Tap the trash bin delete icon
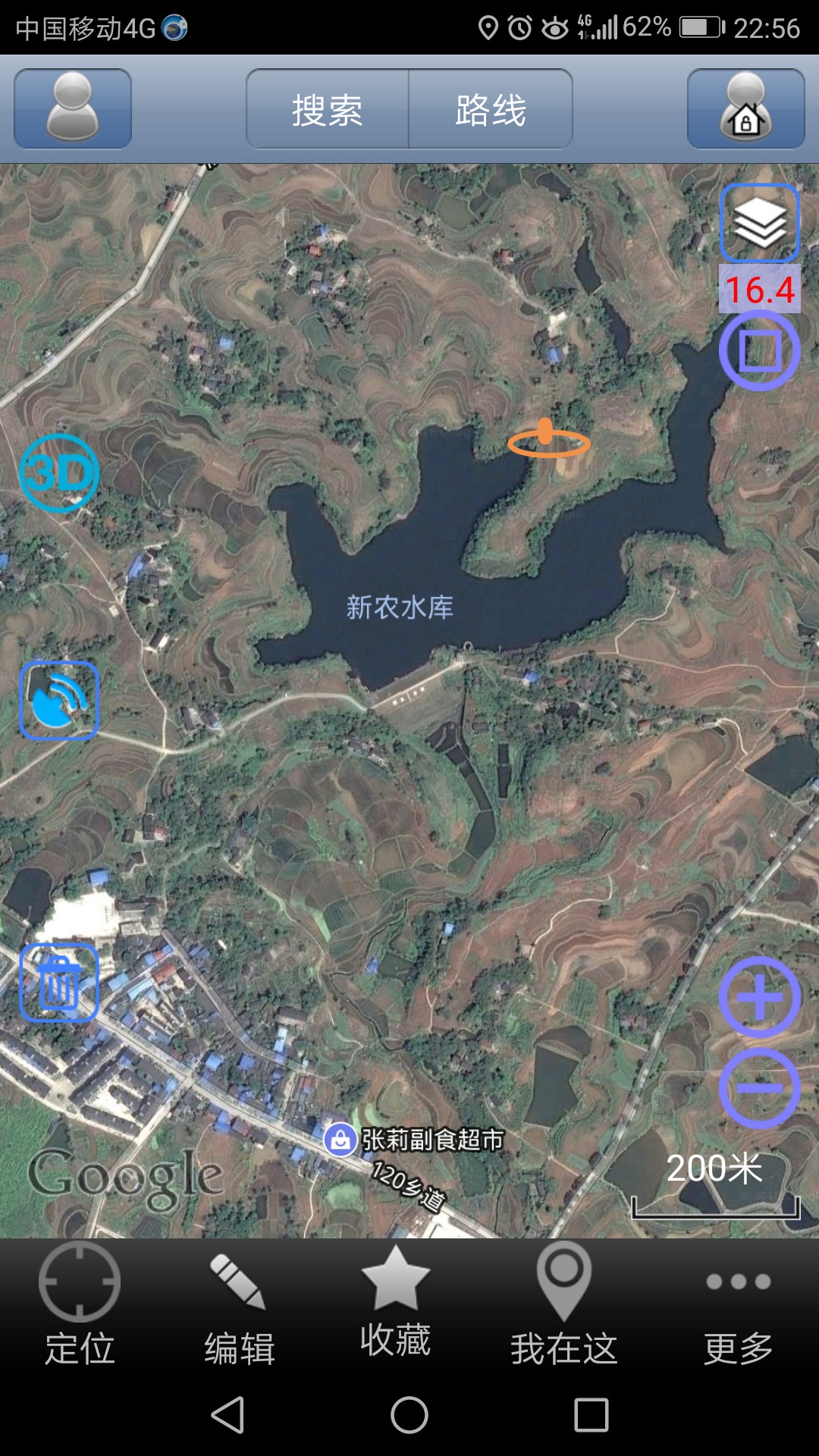This screenshot has width=819, height=1456. pyautogui.click(x=59, y=983)
